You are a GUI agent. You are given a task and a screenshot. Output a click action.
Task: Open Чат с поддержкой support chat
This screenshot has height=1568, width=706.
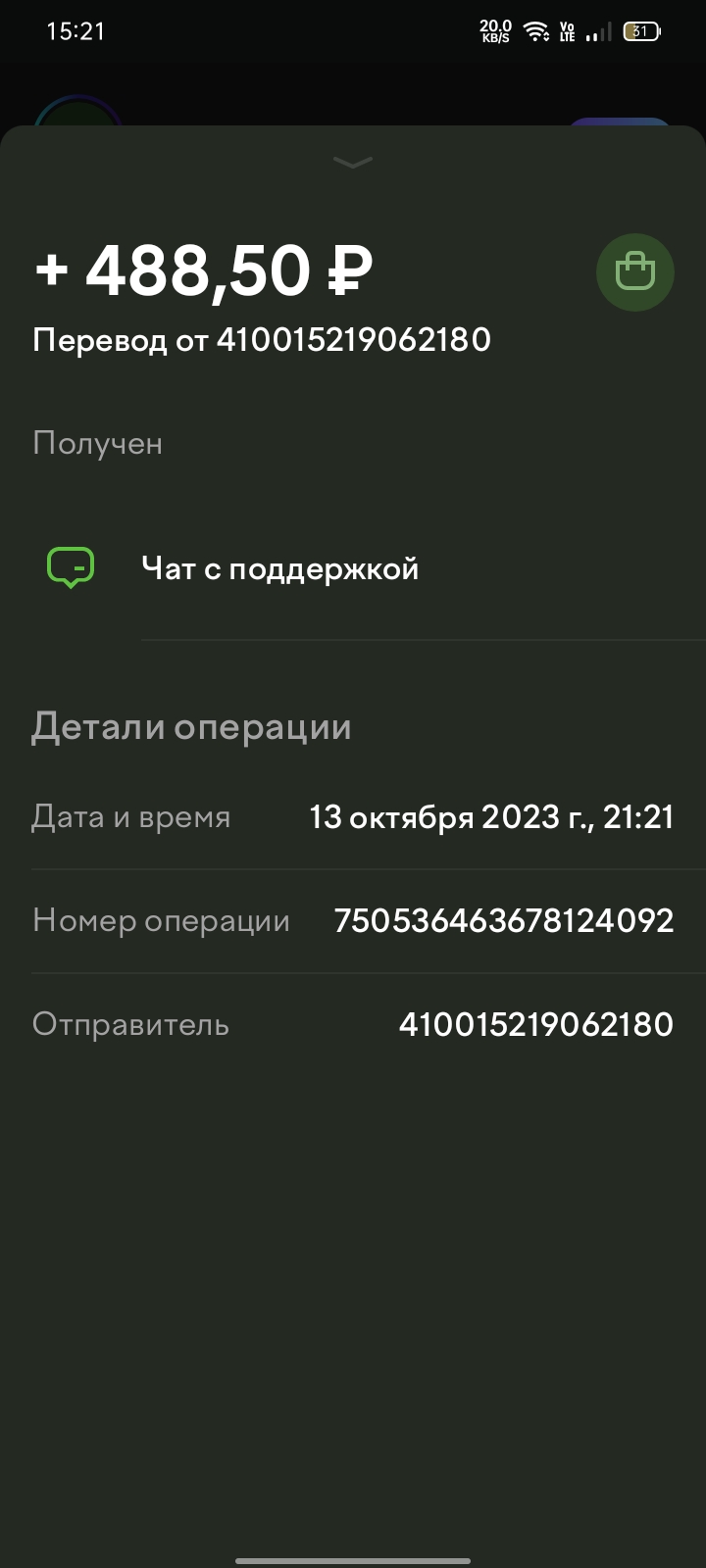353,568
